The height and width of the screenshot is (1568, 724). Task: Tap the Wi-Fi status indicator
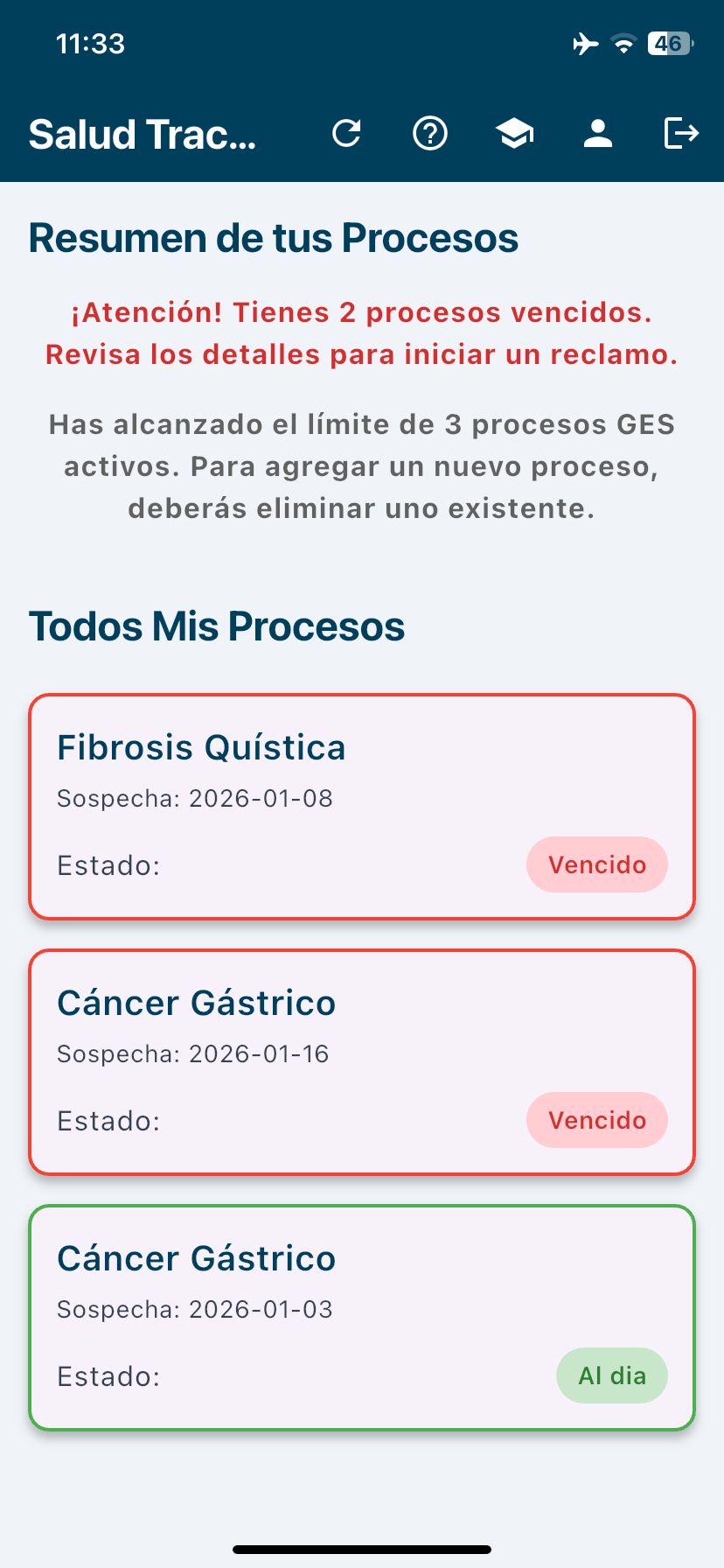pyautogui.click(x=623, y=43)
